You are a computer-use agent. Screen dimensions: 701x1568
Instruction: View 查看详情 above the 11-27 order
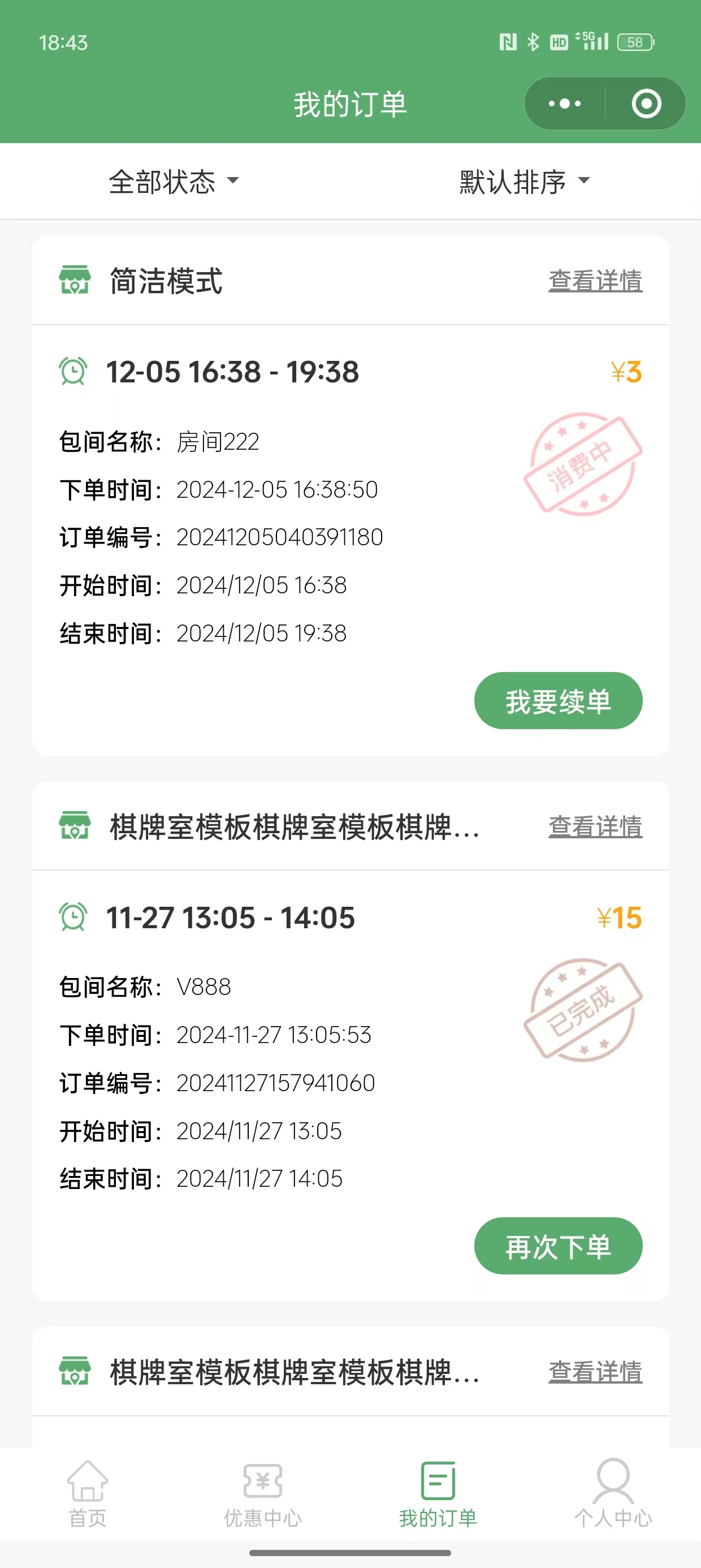(x=595, y=826)
